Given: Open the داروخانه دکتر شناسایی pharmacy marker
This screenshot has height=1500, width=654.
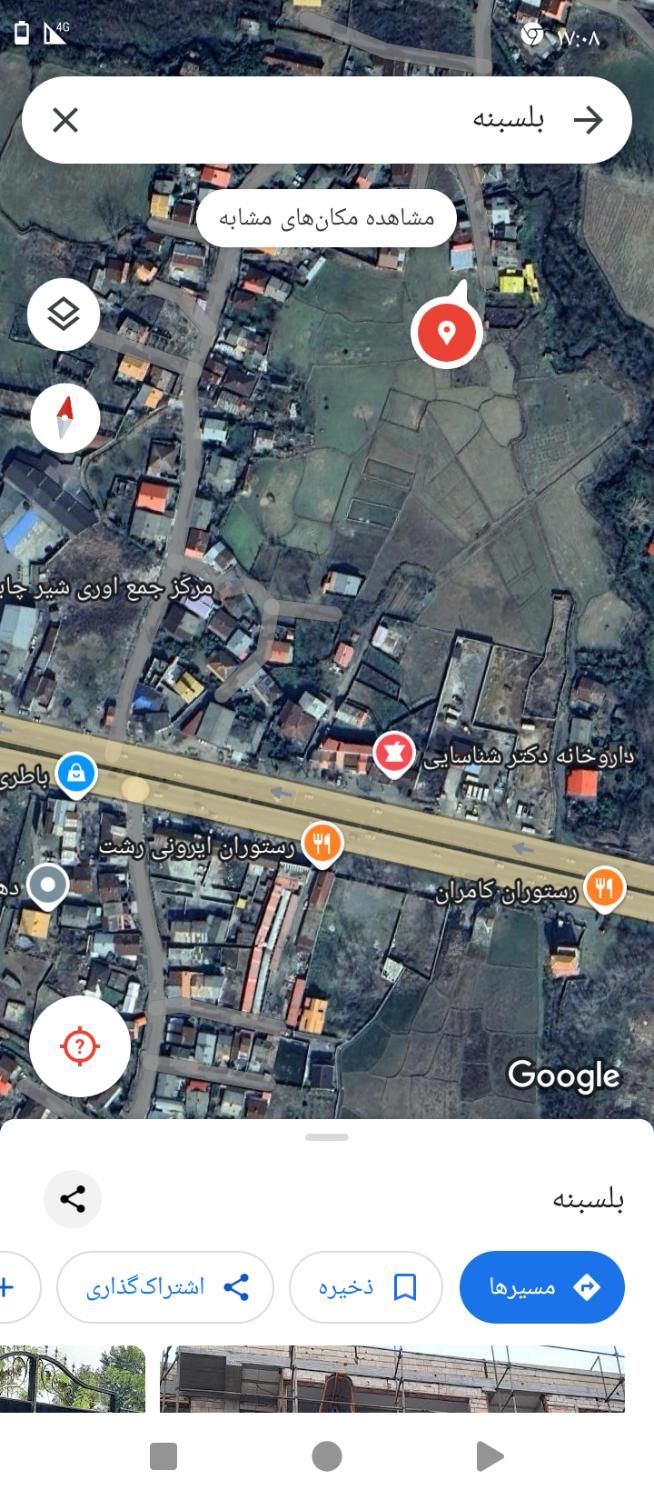Looking at the screenshot, I should [x=394, y=753].
